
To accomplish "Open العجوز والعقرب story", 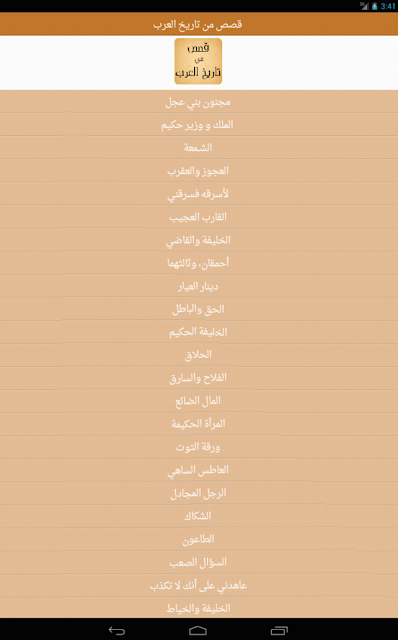I will click(199, 171).
